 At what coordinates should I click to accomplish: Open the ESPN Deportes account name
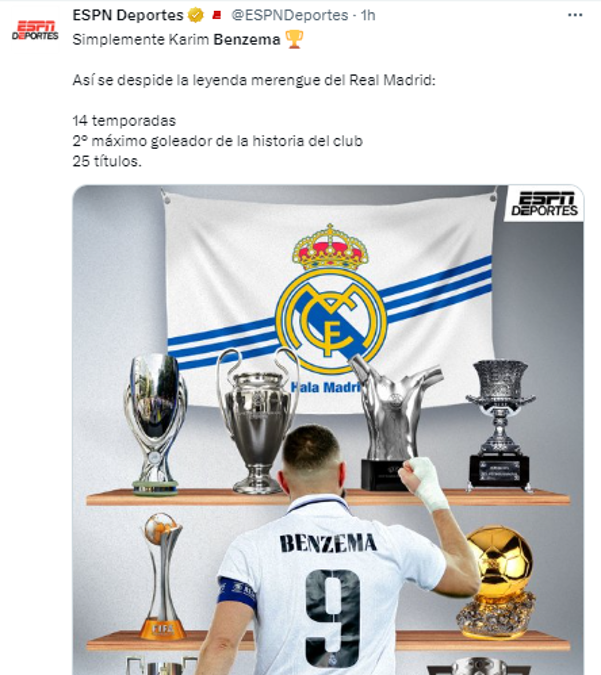(128, 15)
